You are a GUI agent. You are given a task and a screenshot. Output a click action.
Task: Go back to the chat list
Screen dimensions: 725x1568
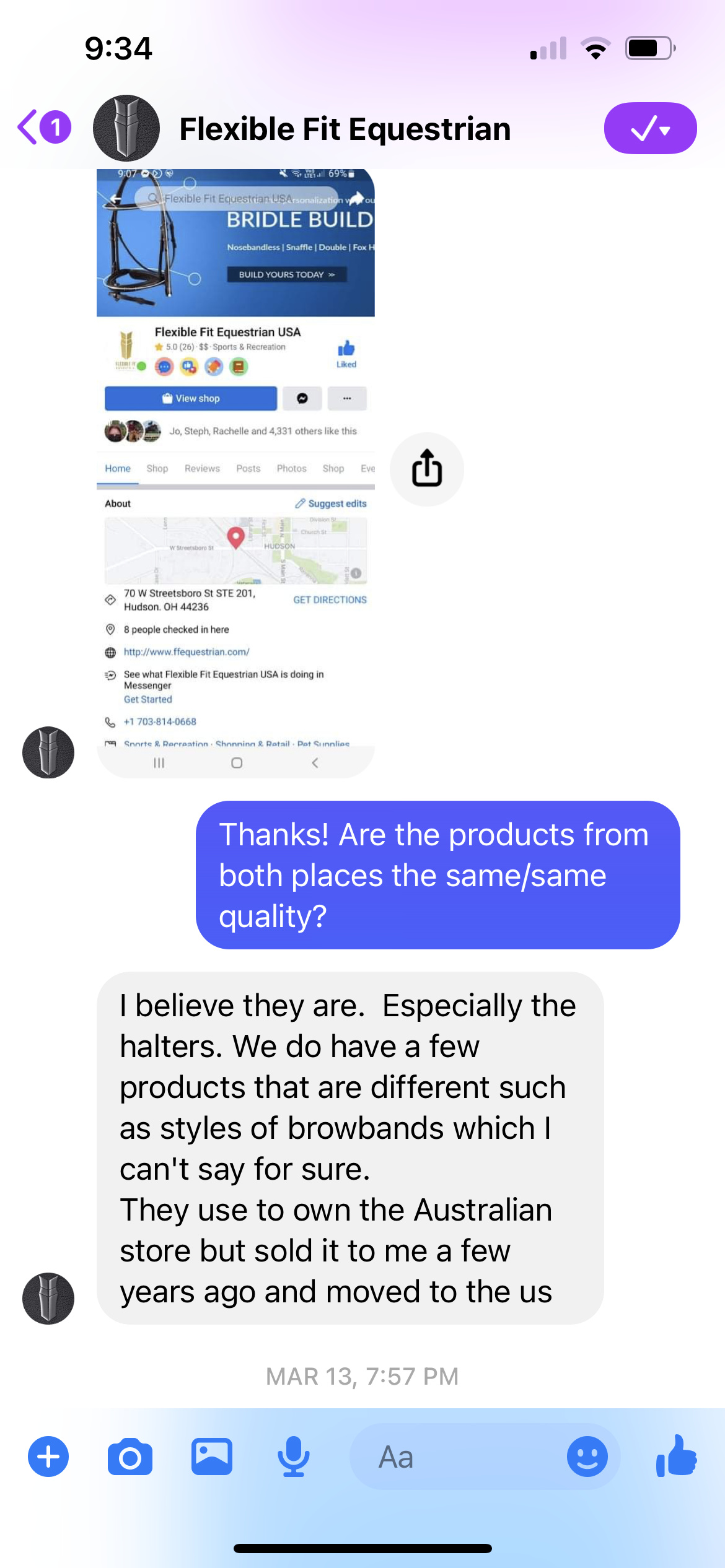[44, 128]
